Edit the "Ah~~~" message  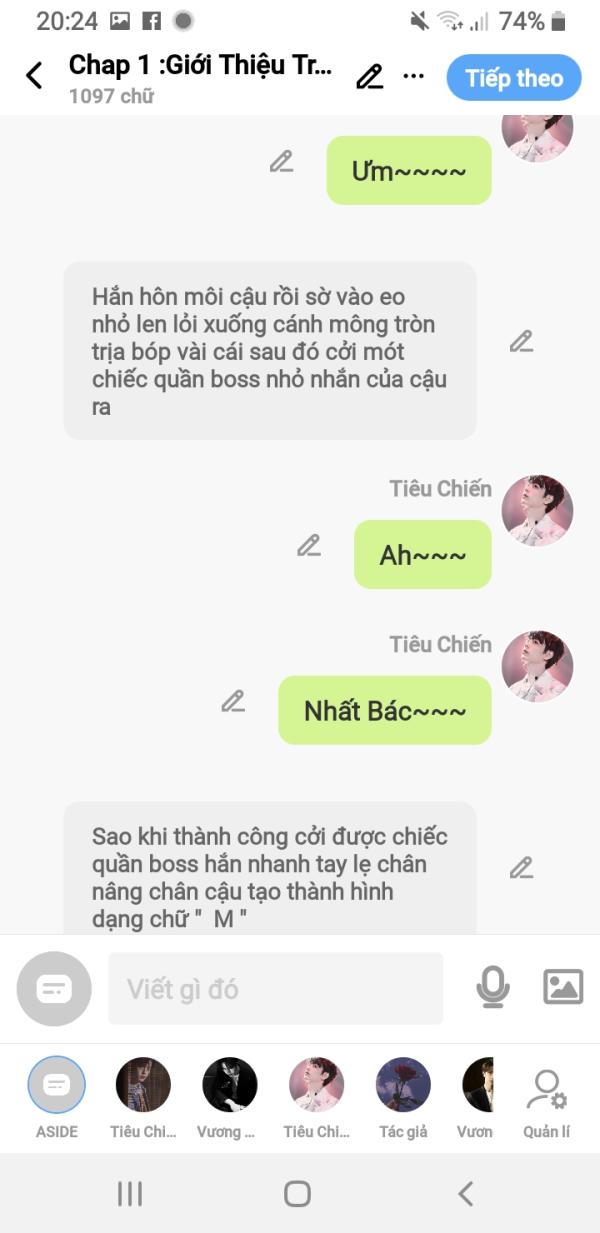click(309, 545)
